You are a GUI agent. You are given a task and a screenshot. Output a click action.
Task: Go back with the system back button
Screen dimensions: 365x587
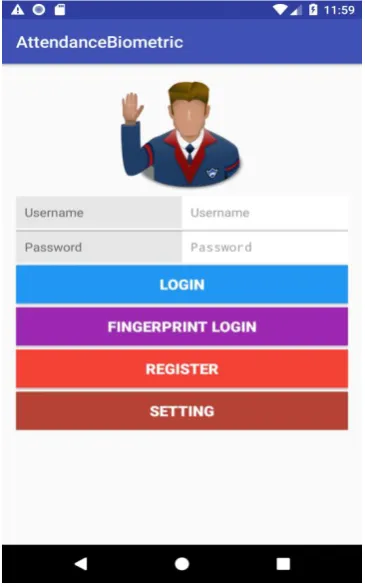[x=81, y=563]
